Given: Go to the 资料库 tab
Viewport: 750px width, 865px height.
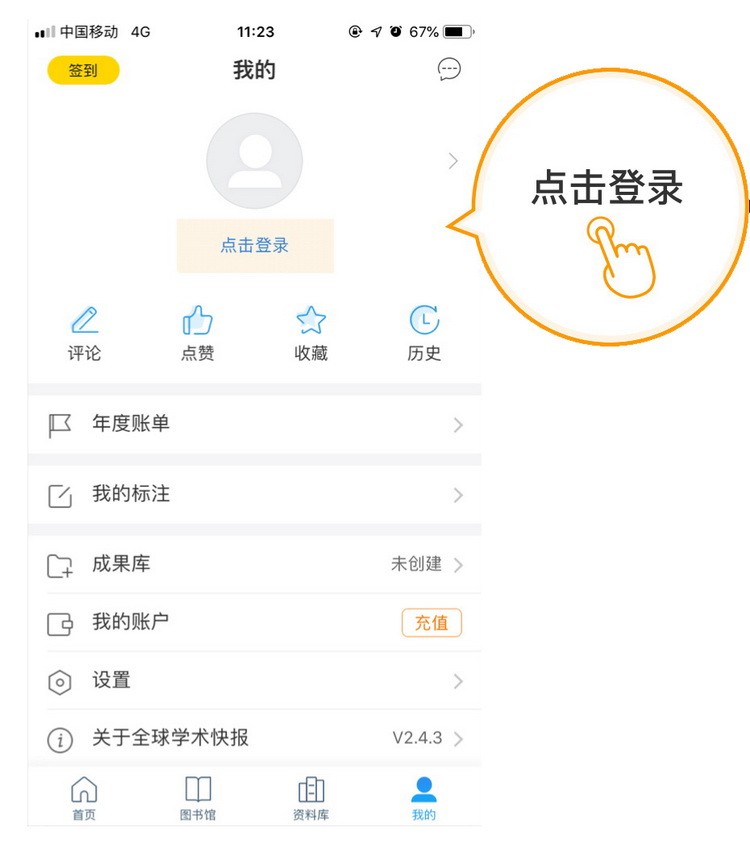Looking at the screenshot, I should click(x=311, y=798).
